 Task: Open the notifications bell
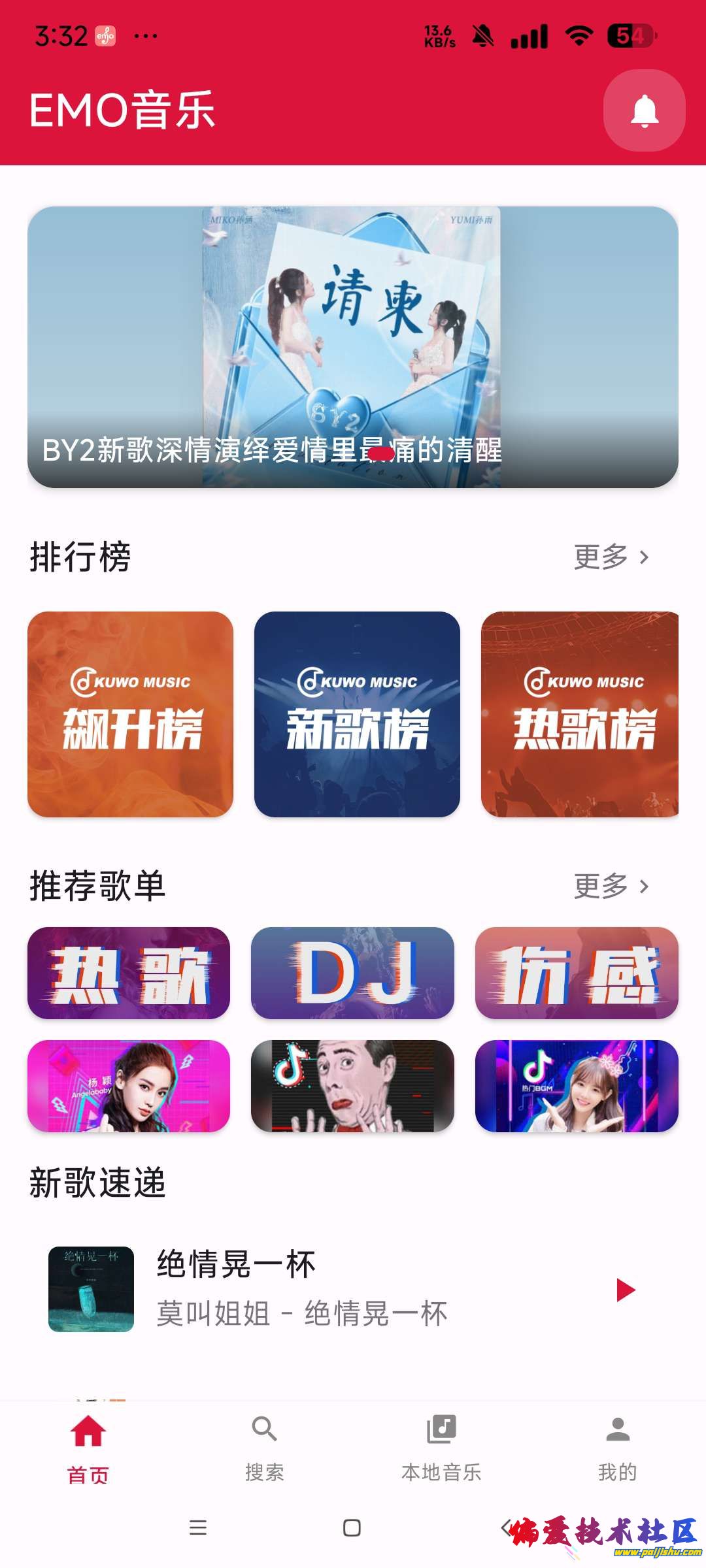click(644, 110)
